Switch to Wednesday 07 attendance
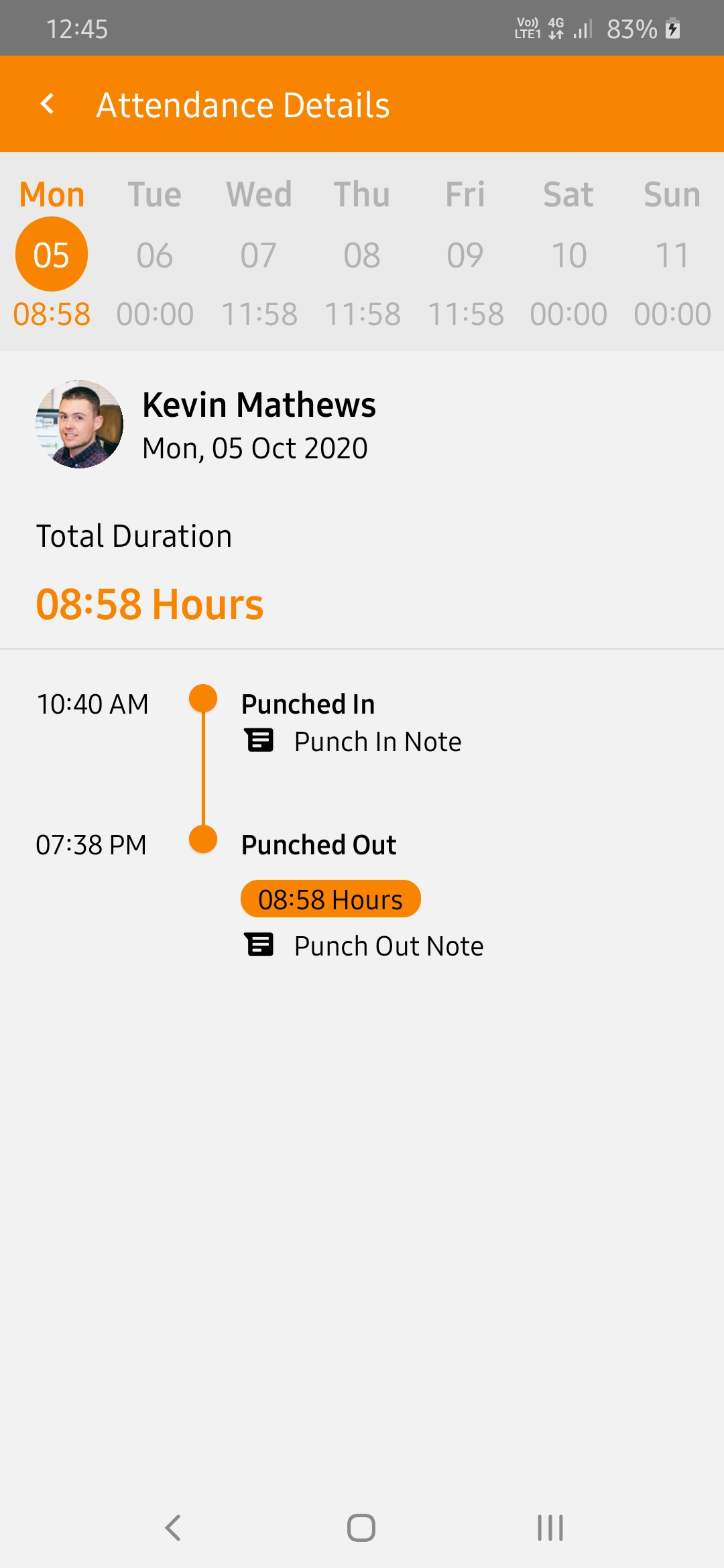This screenshot has height=1568, width=724. [259, 253]
